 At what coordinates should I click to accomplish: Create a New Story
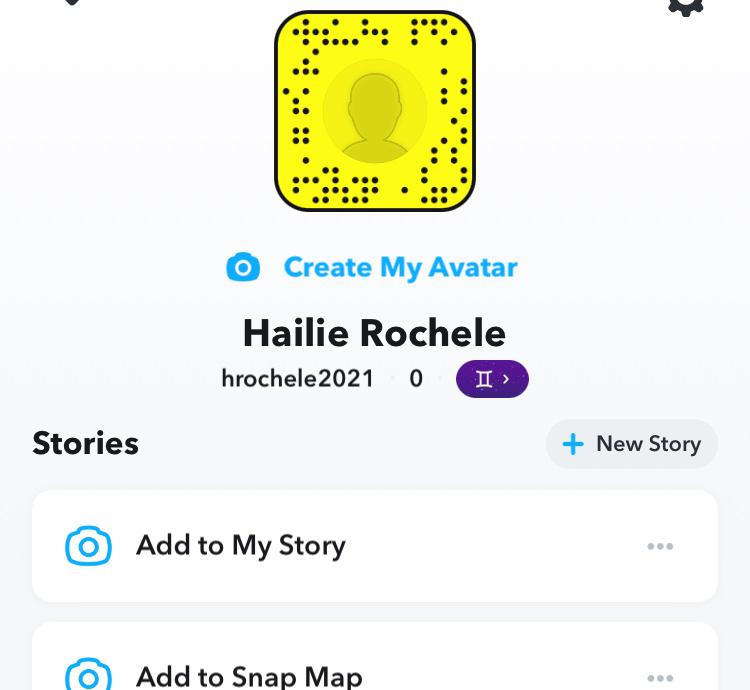point(632,444)
